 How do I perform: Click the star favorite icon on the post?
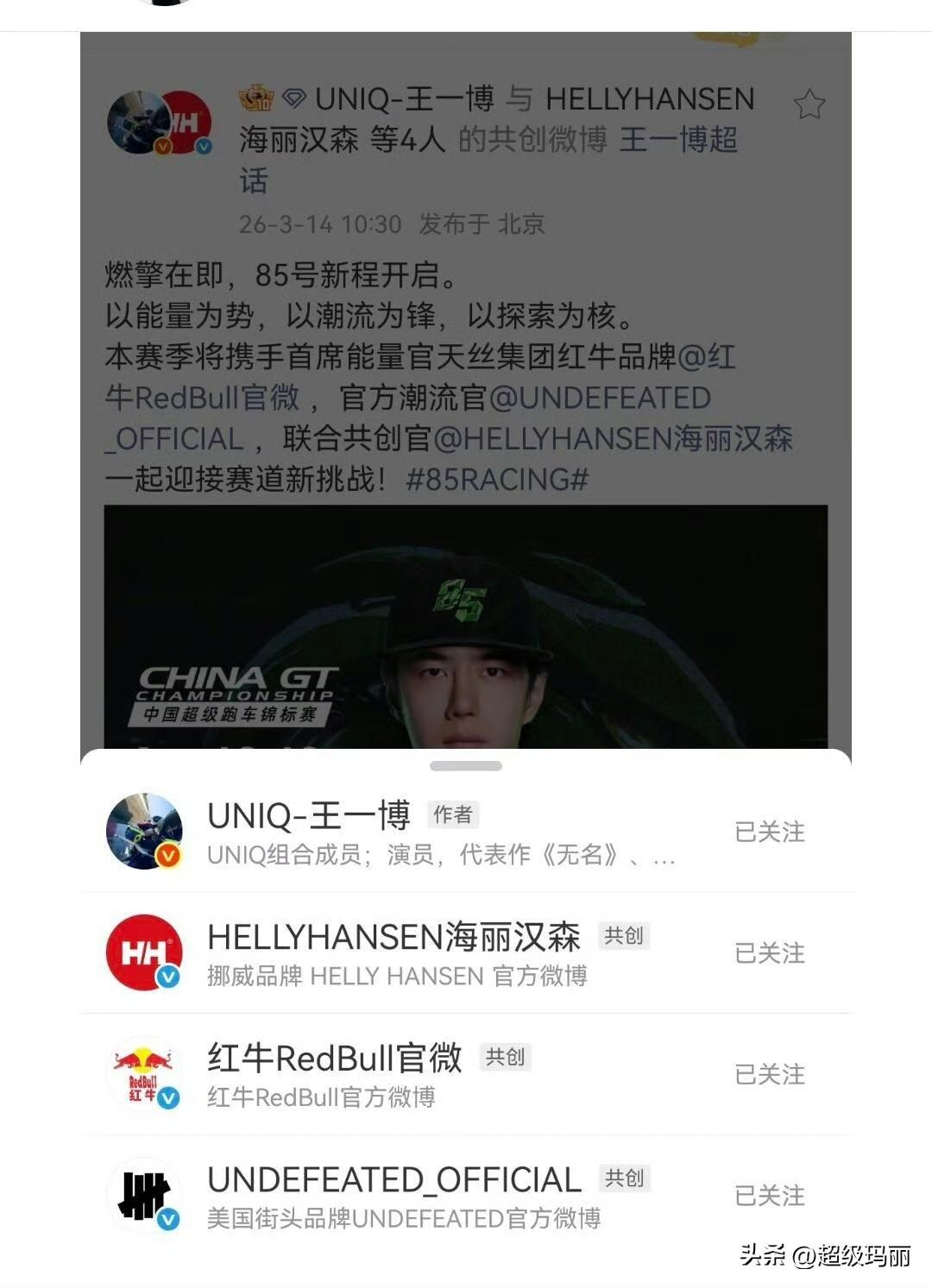point(809,104)
